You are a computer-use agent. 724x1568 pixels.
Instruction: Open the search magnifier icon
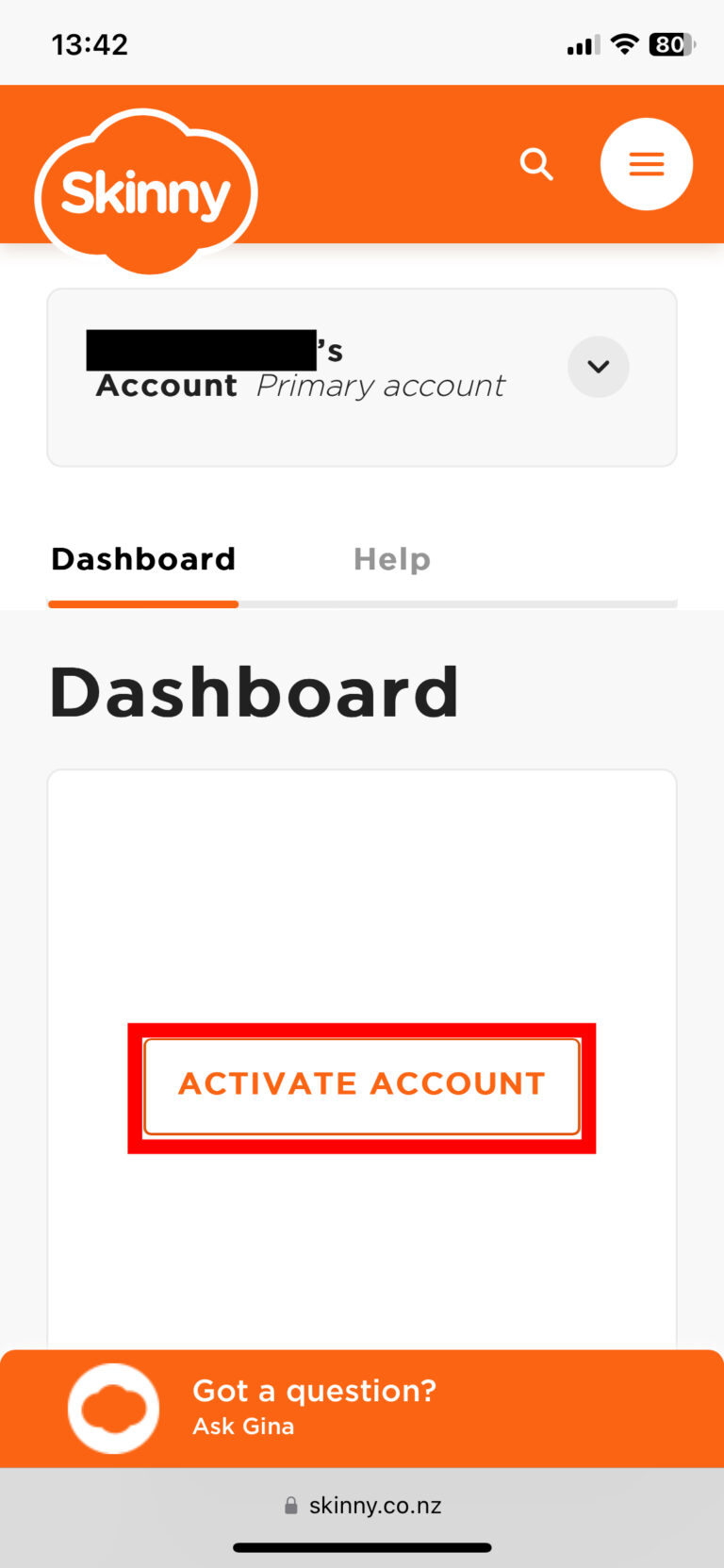pyautogui.click(x=535, y=164)
